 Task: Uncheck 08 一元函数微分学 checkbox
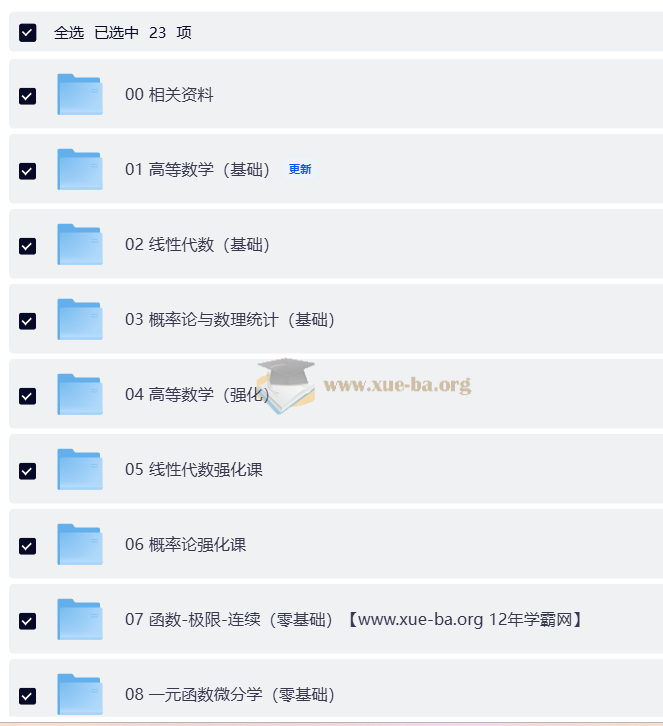(x=28, y=696)
